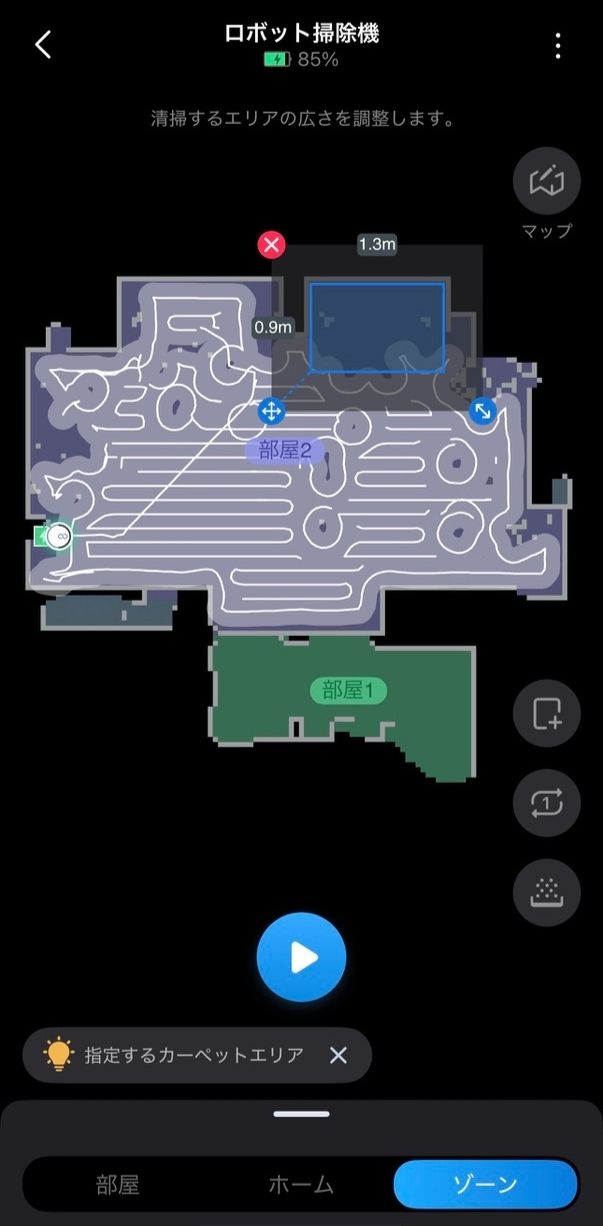The width and height of the screenshot is (603, 1226).
Task: Tap the zone move handle
Action: click(271, 411)
